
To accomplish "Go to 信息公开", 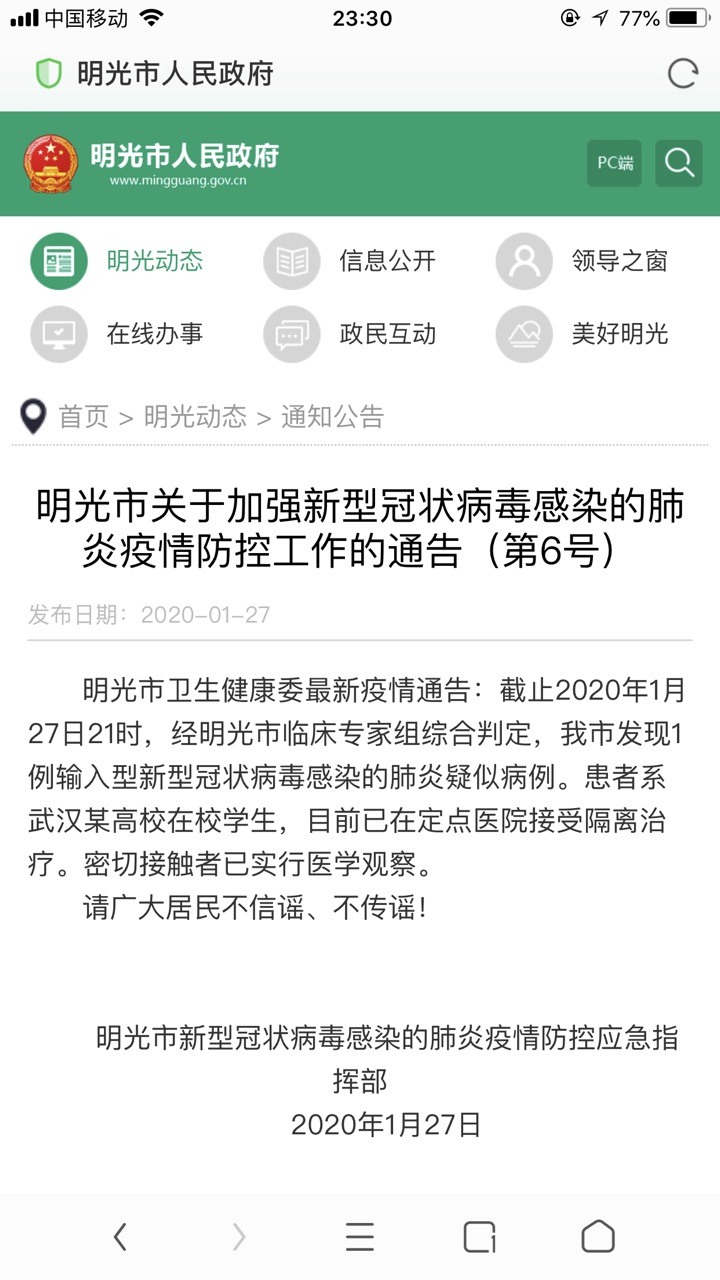I will click(350, 261).
